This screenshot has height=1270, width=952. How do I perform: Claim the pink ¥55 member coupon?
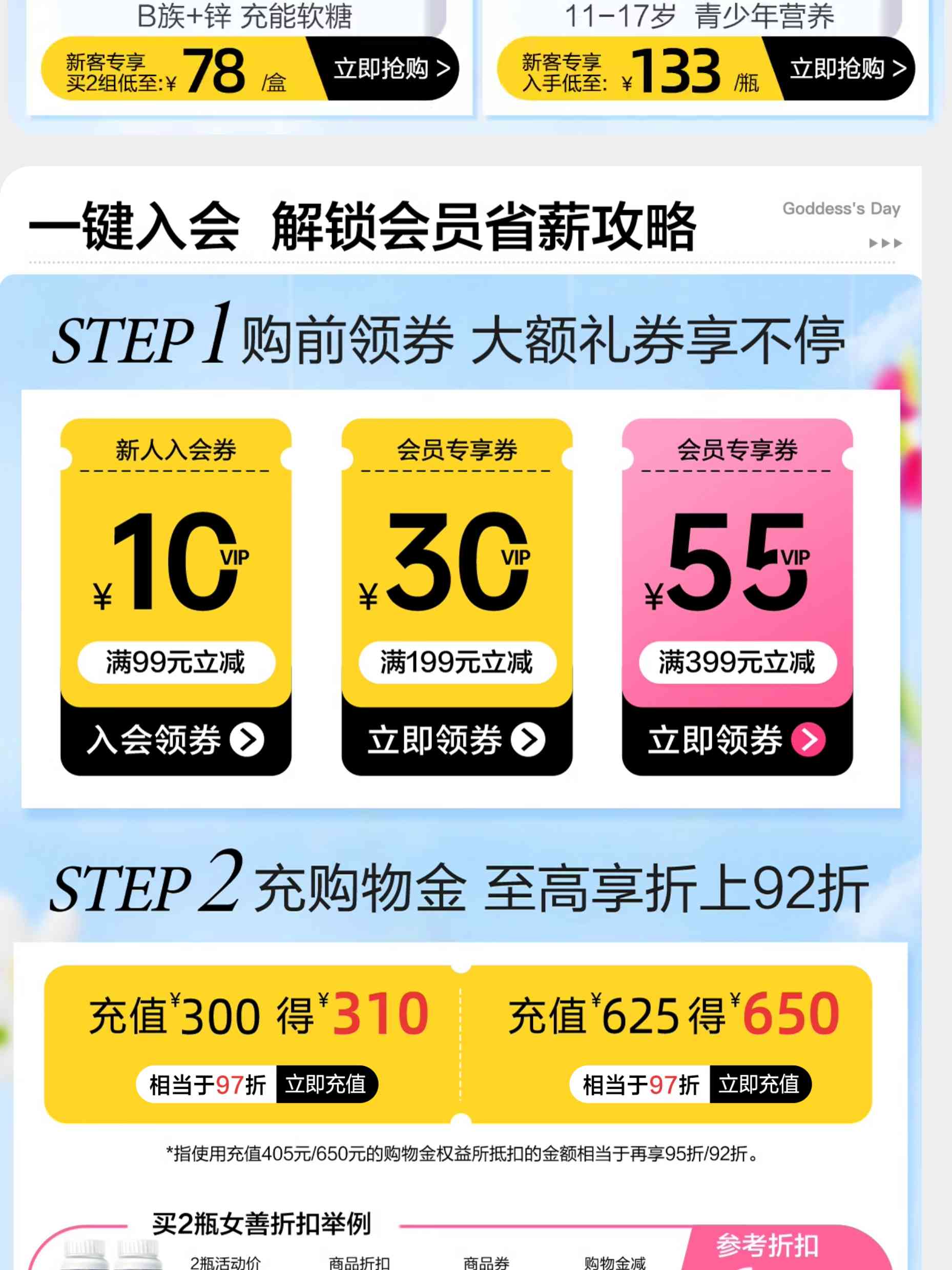[737, 740]
